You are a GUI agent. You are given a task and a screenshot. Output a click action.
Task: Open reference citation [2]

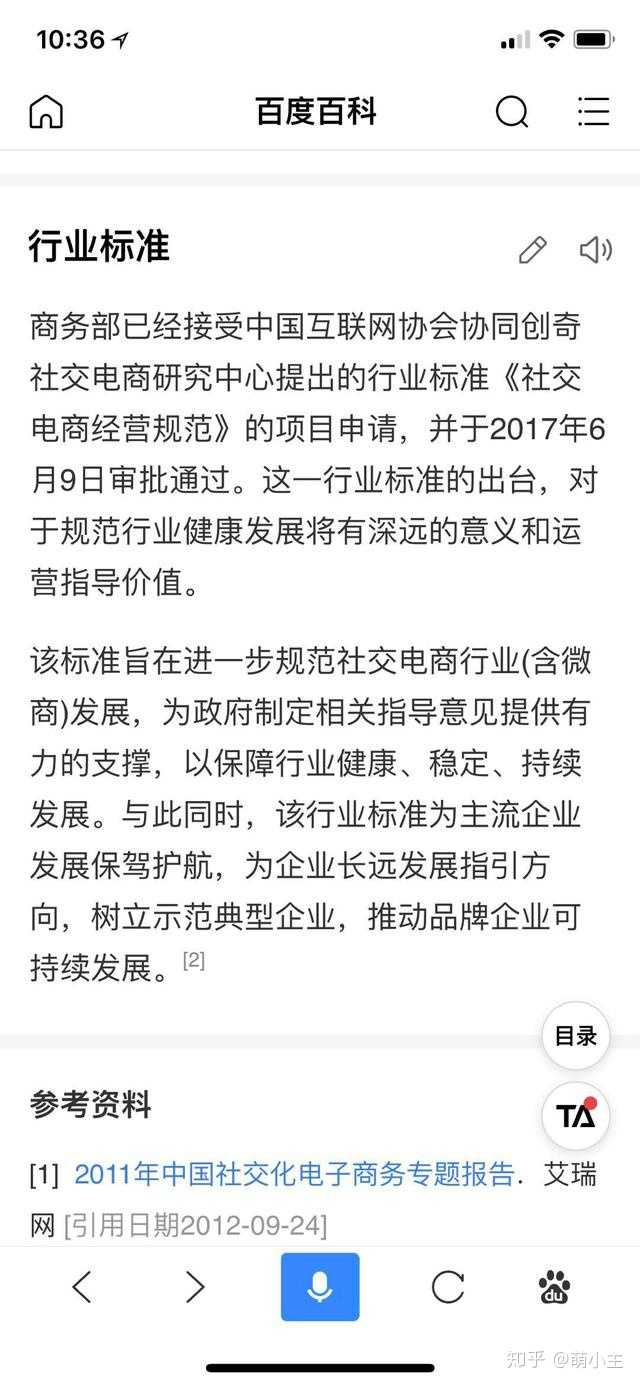tap(193, 961)
